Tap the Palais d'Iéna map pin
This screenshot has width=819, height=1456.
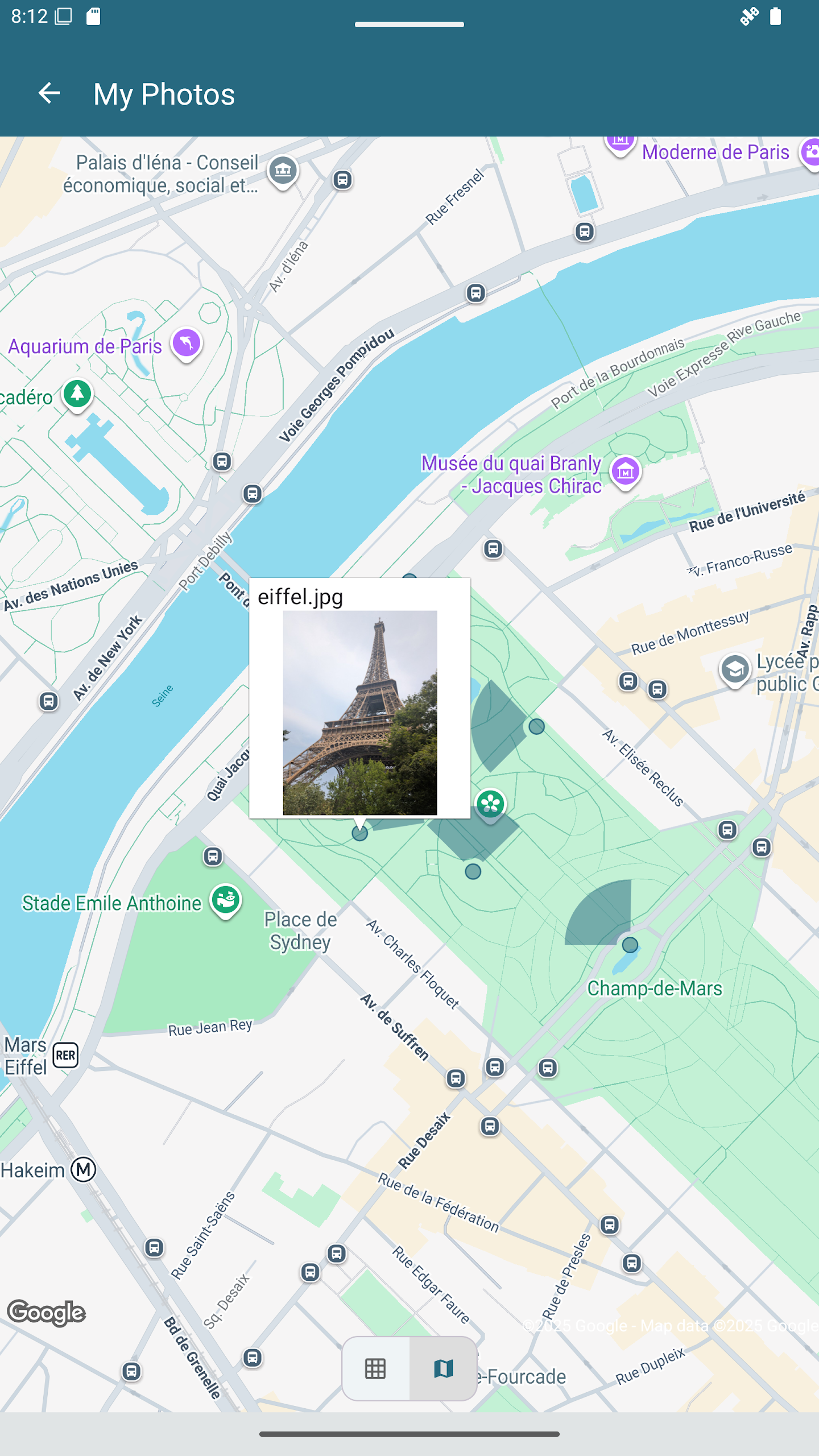(283, 170)
